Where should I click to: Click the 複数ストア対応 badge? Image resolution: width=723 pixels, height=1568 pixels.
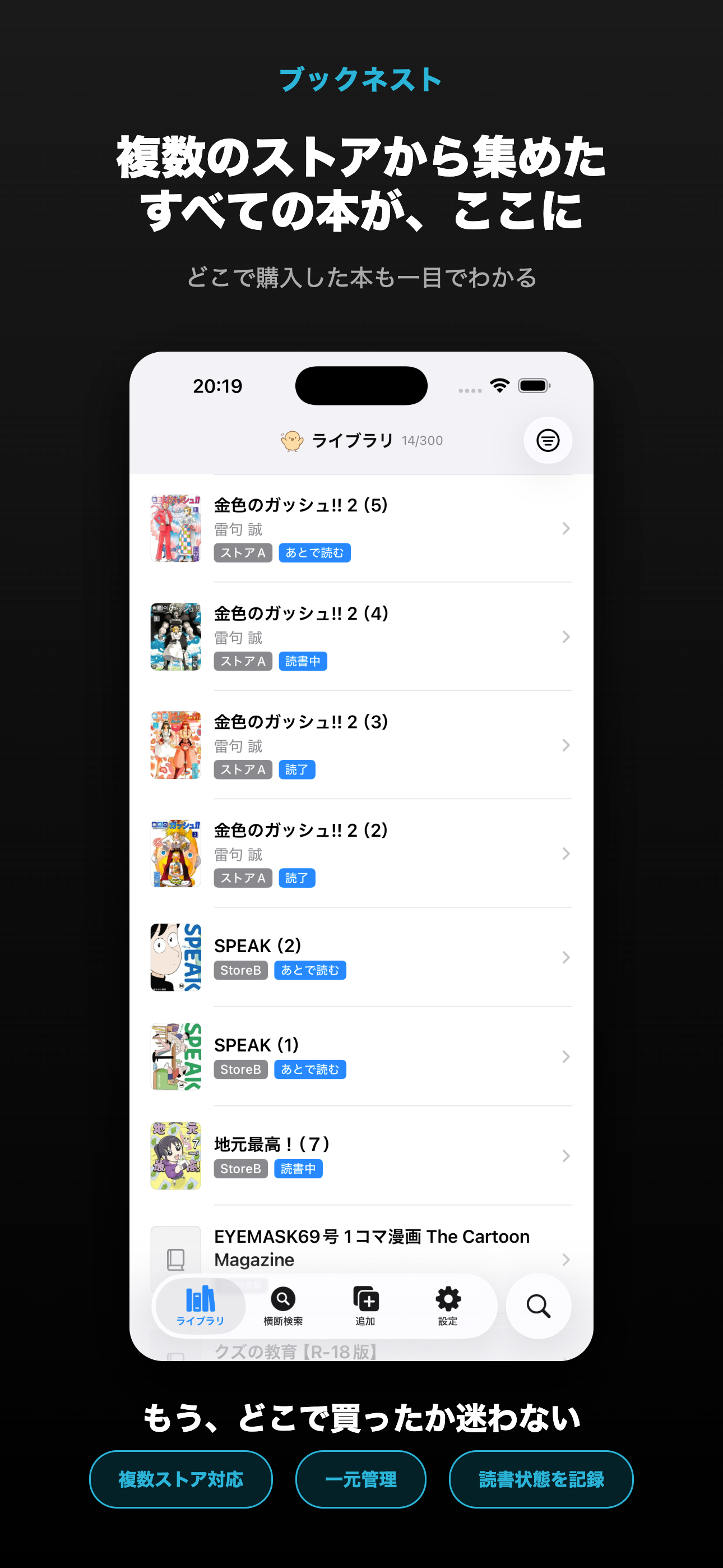click(180, 1479)
